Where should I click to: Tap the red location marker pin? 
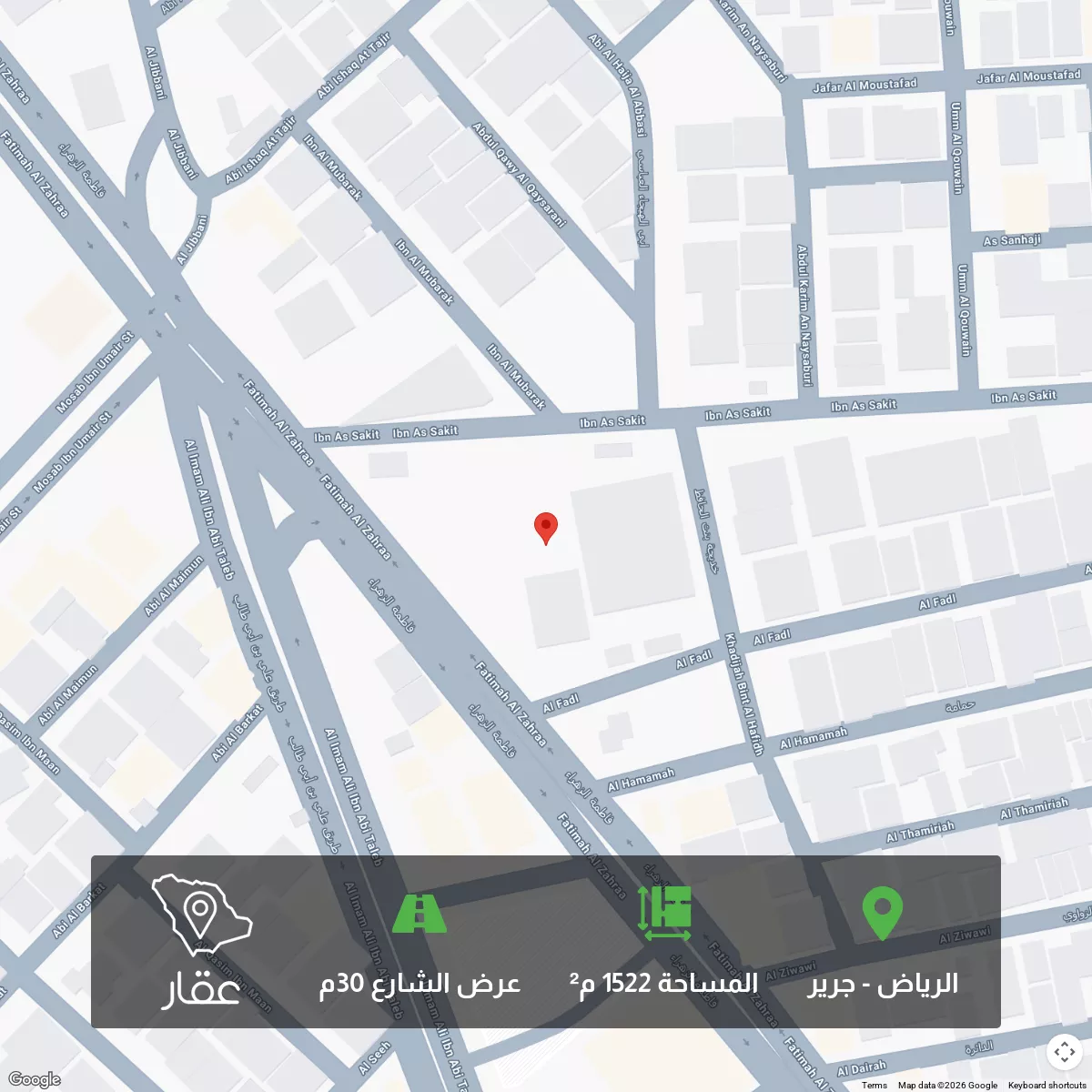pos(545,527)
